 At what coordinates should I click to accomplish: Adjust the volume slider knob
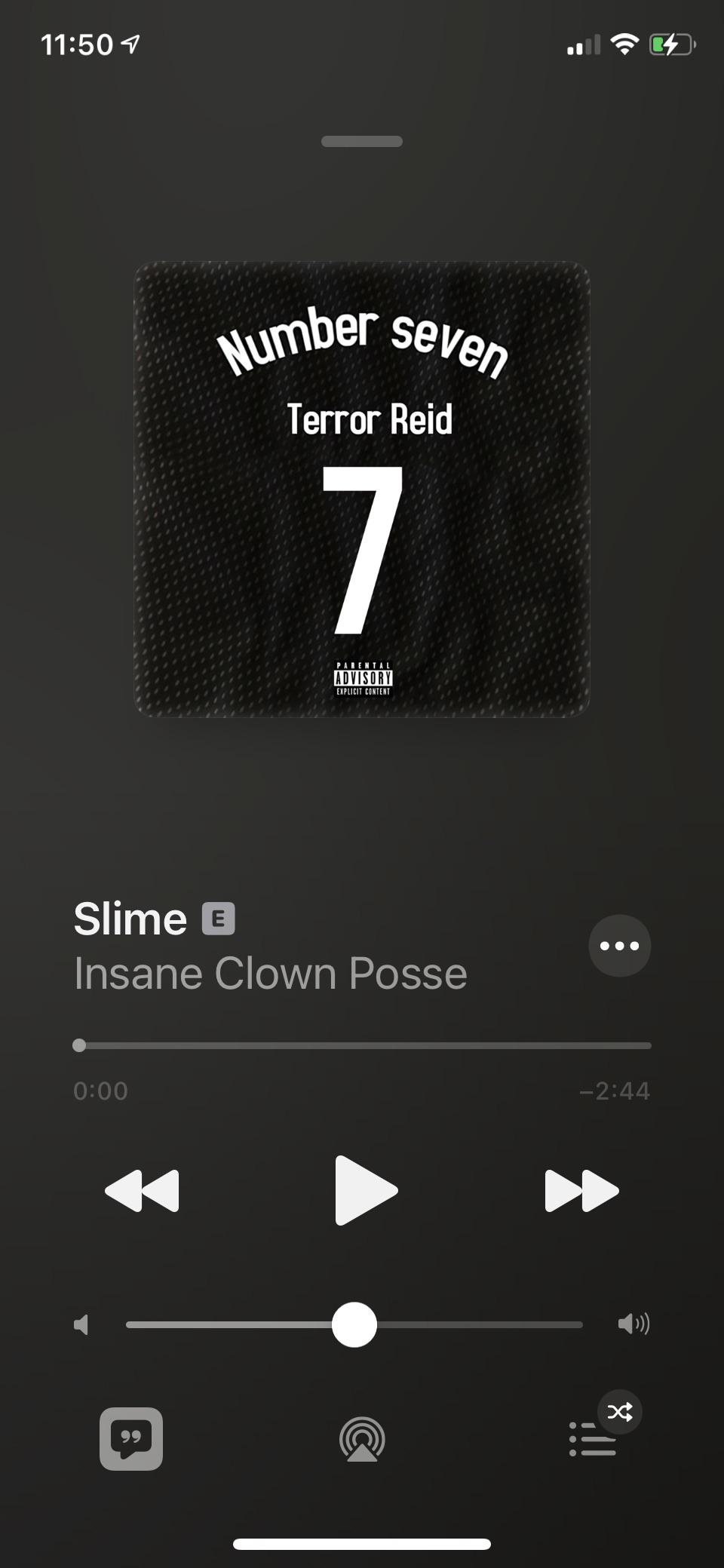(354, 1324)
